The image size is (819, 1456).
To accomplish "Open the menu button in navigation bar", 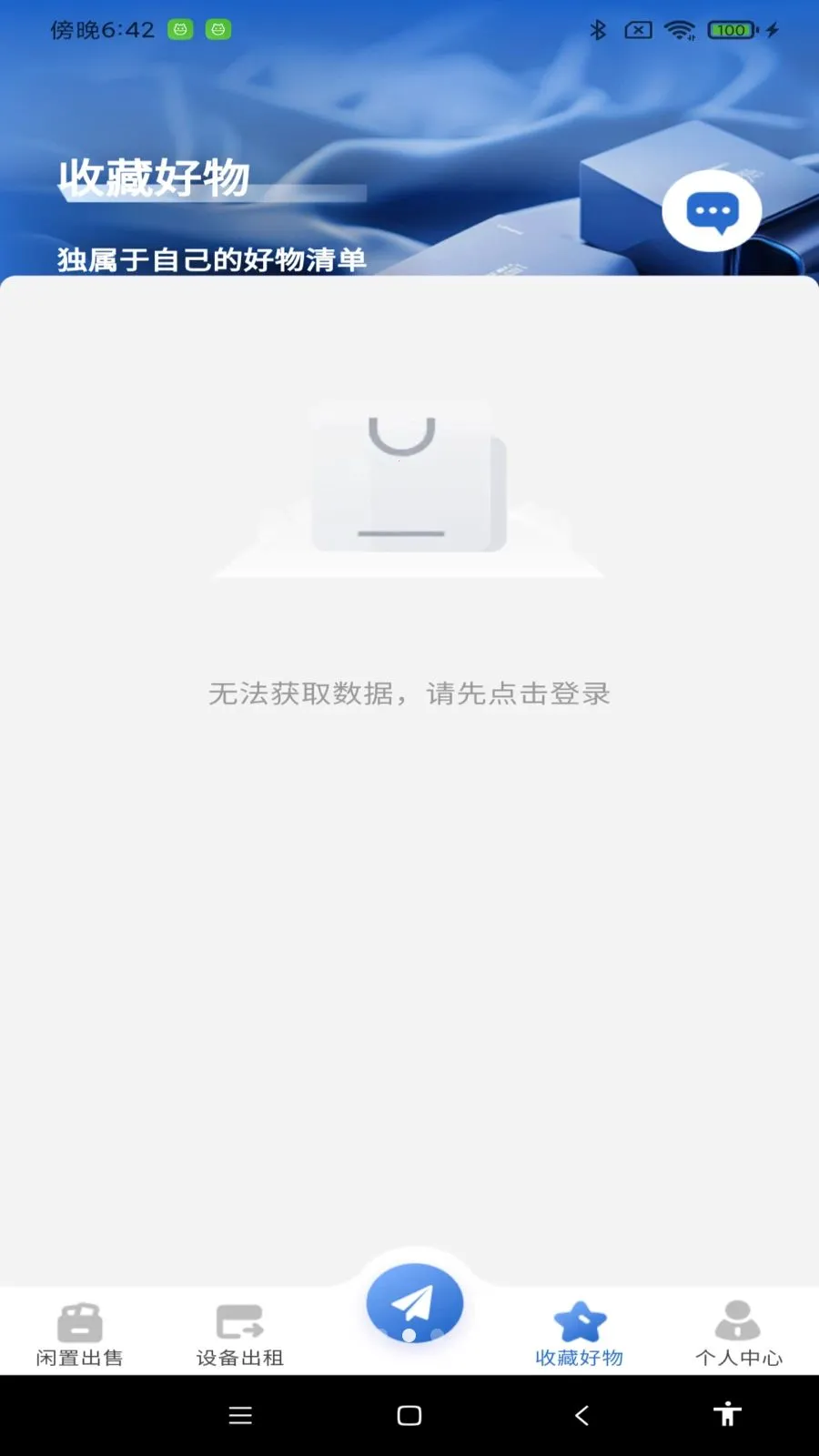I will (239, 1415).
